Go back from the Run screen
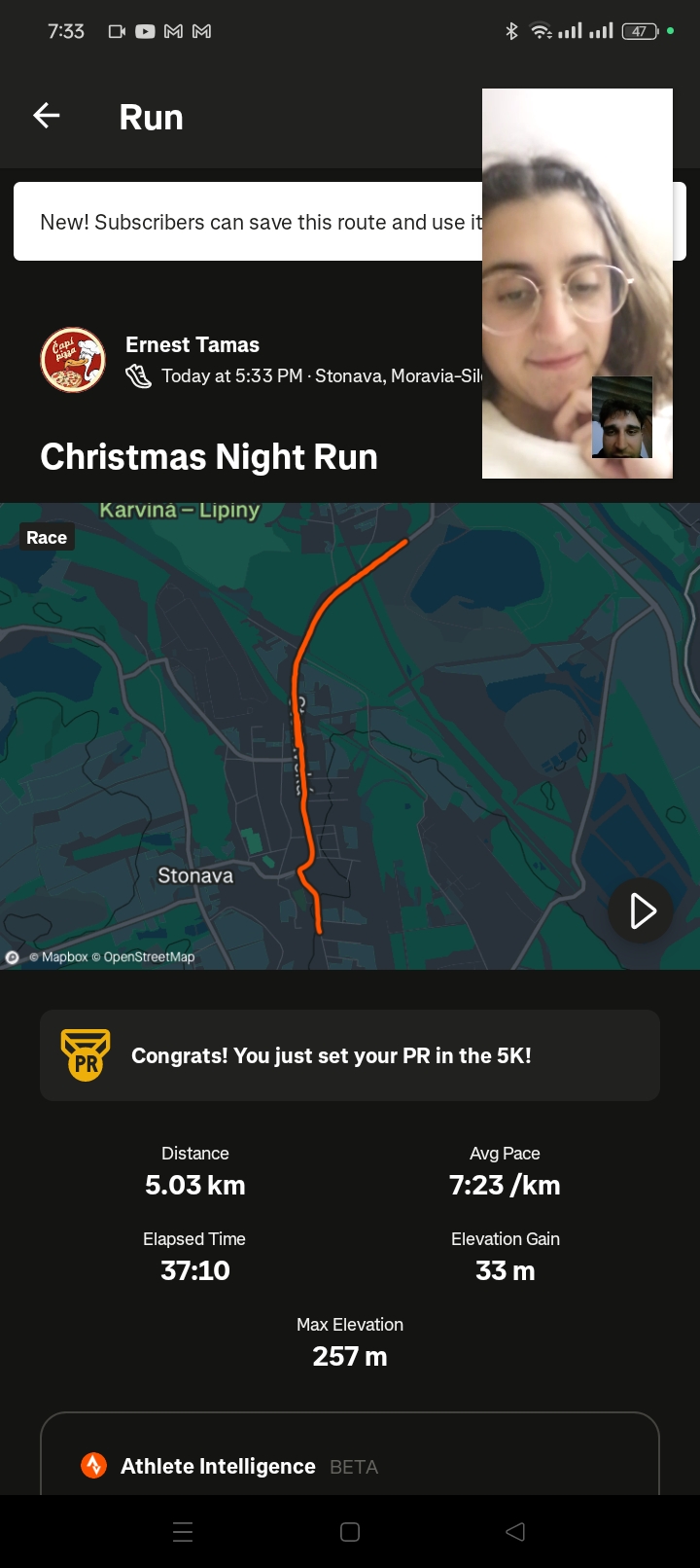 click(47, 117)
